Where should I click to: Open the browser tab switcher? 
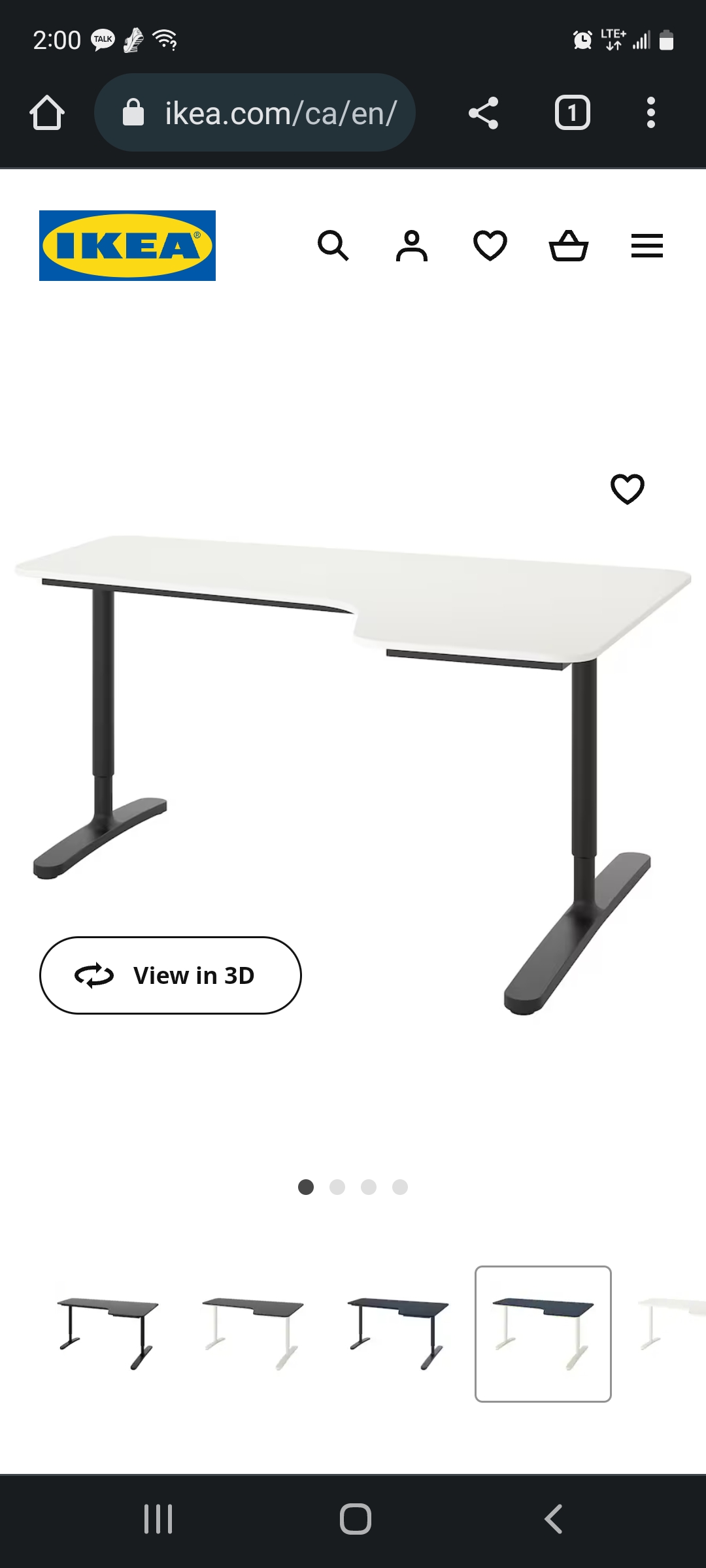pyautogui.click(x=573, y=113)
